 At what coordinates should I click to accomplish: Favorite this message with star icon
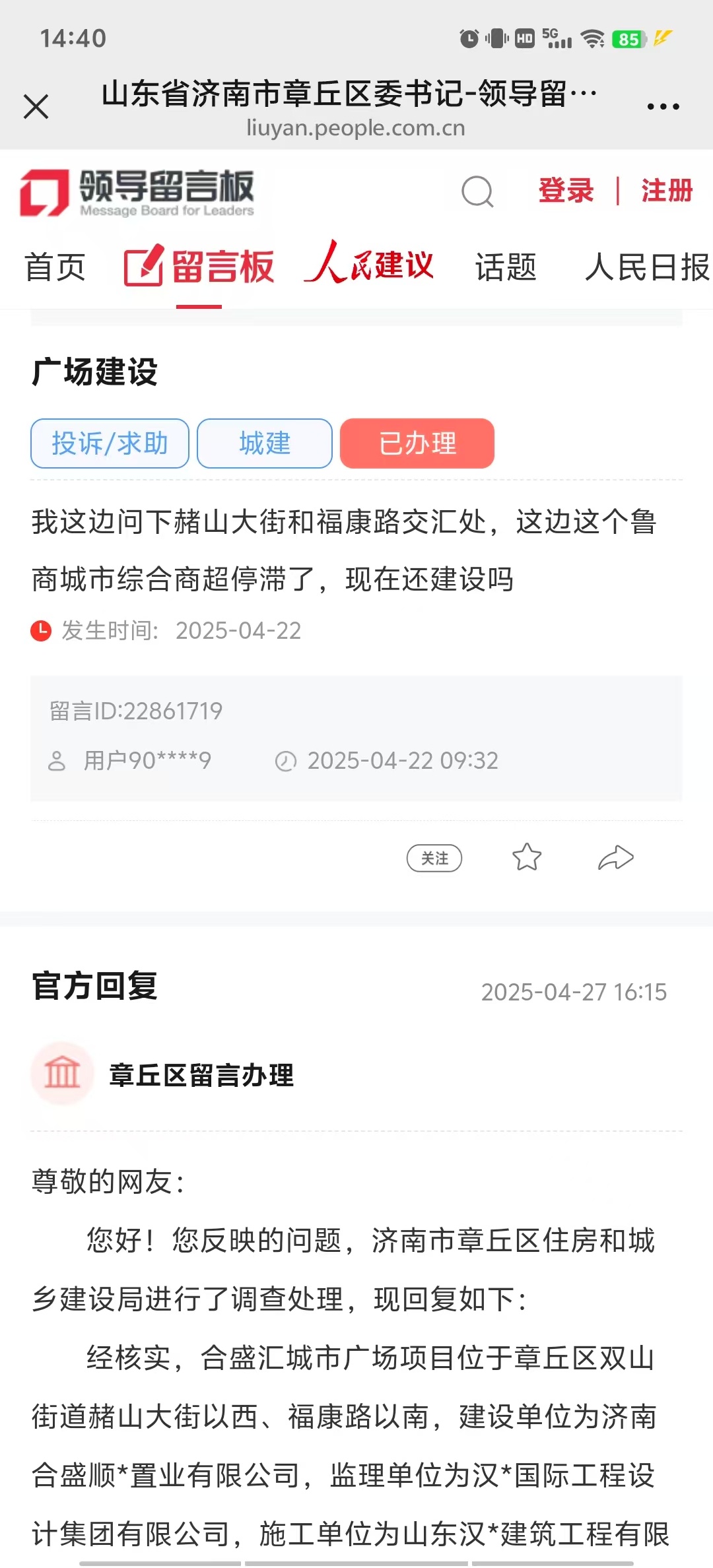click(527, 857)
